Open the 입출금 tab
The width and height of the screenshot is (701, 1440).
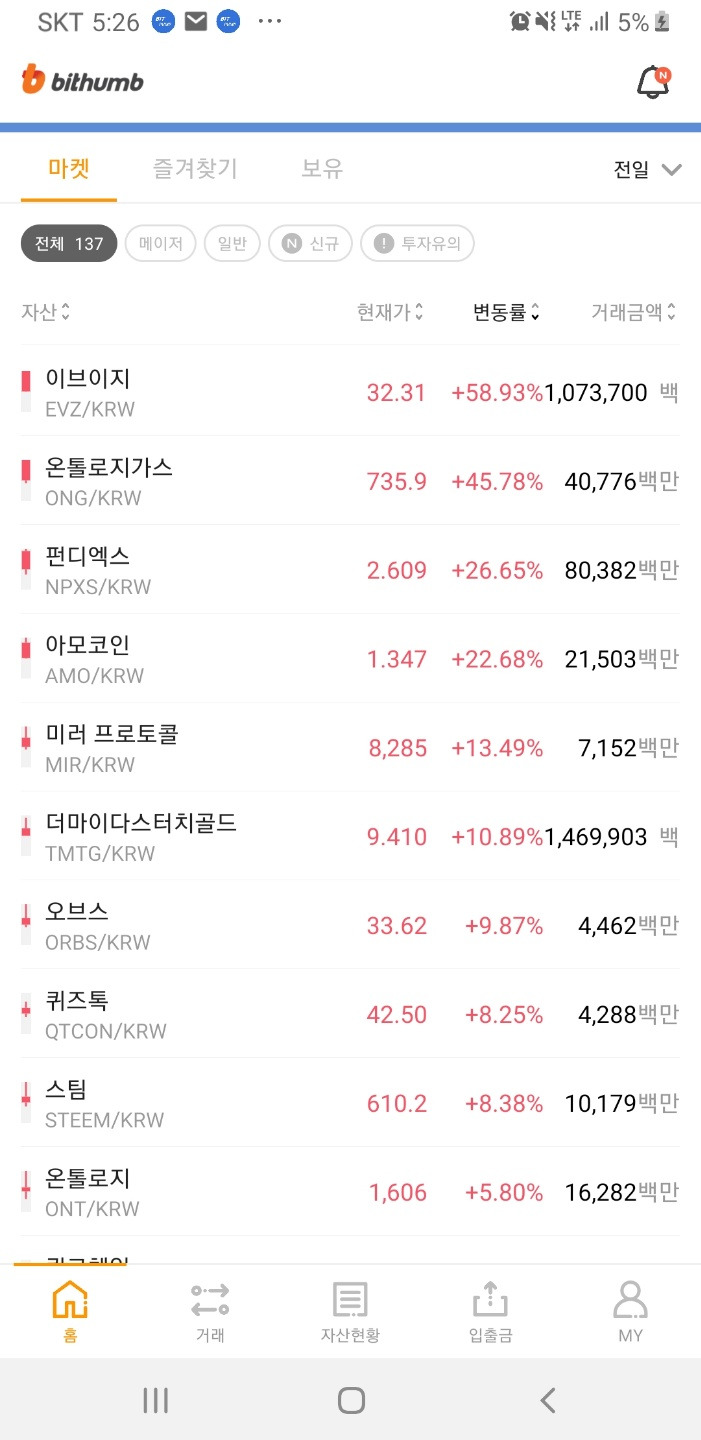click(x=490, y=1312)
